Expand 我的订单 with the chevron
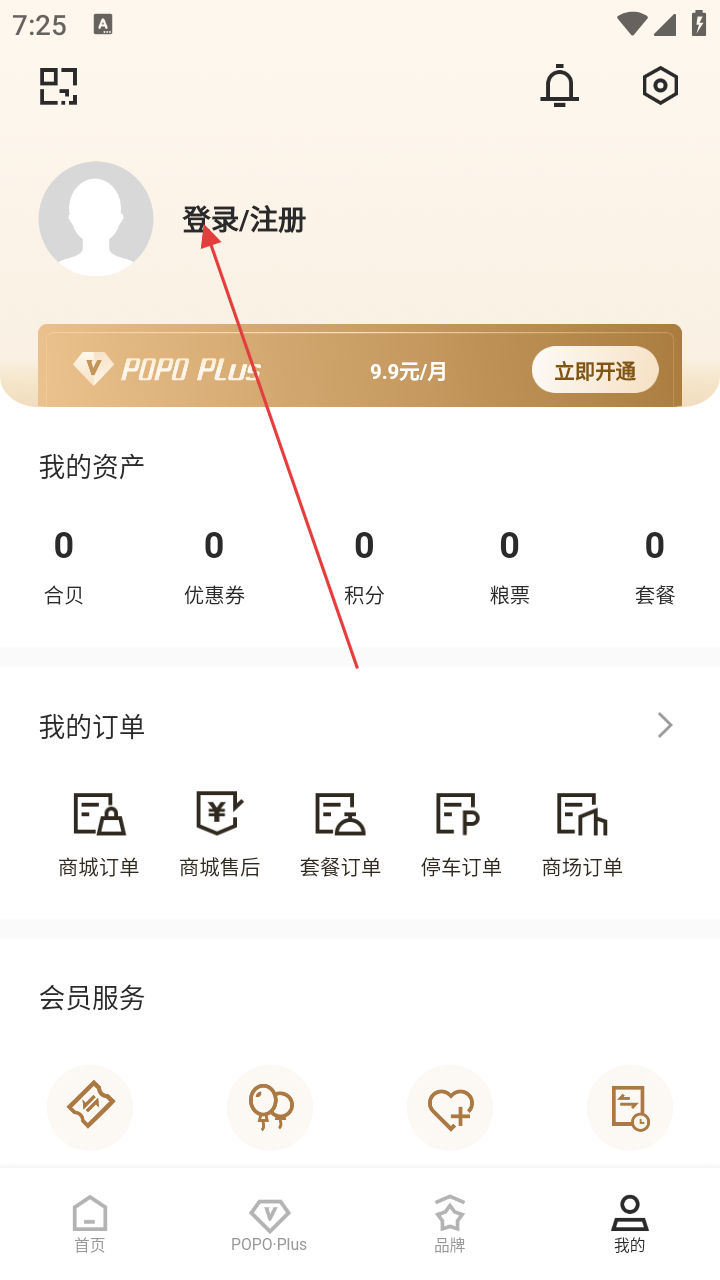Viewport: 720px width, 1280px height. point(665,725)
